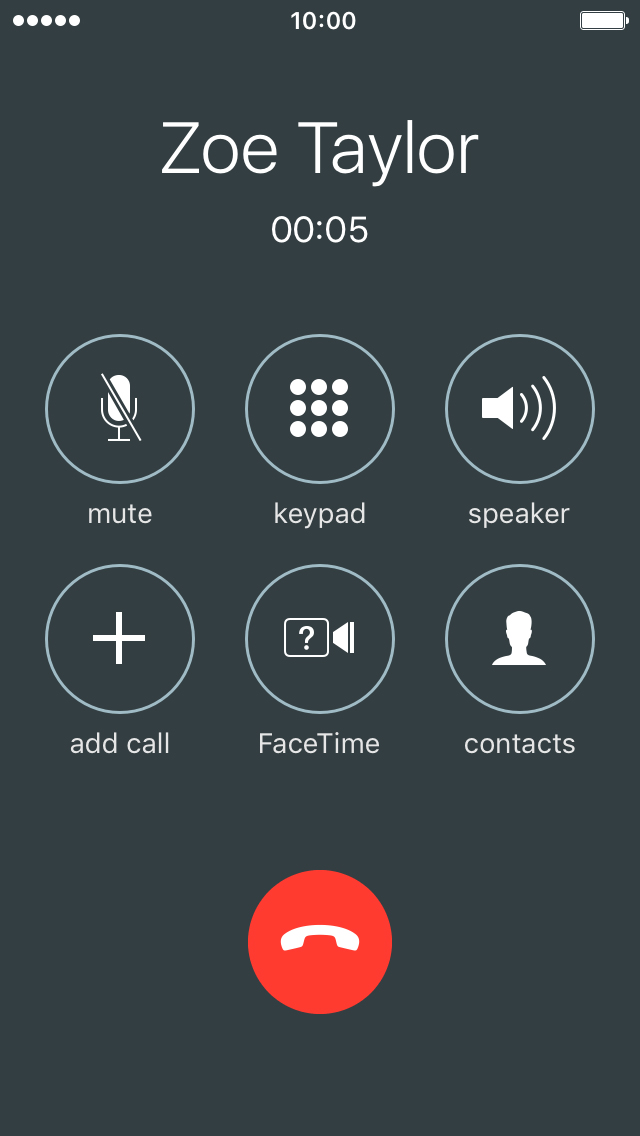The height and width of the screenshot is (1136, 640).
Task: Switch to FaceTime video
Action: coord(320,638)
